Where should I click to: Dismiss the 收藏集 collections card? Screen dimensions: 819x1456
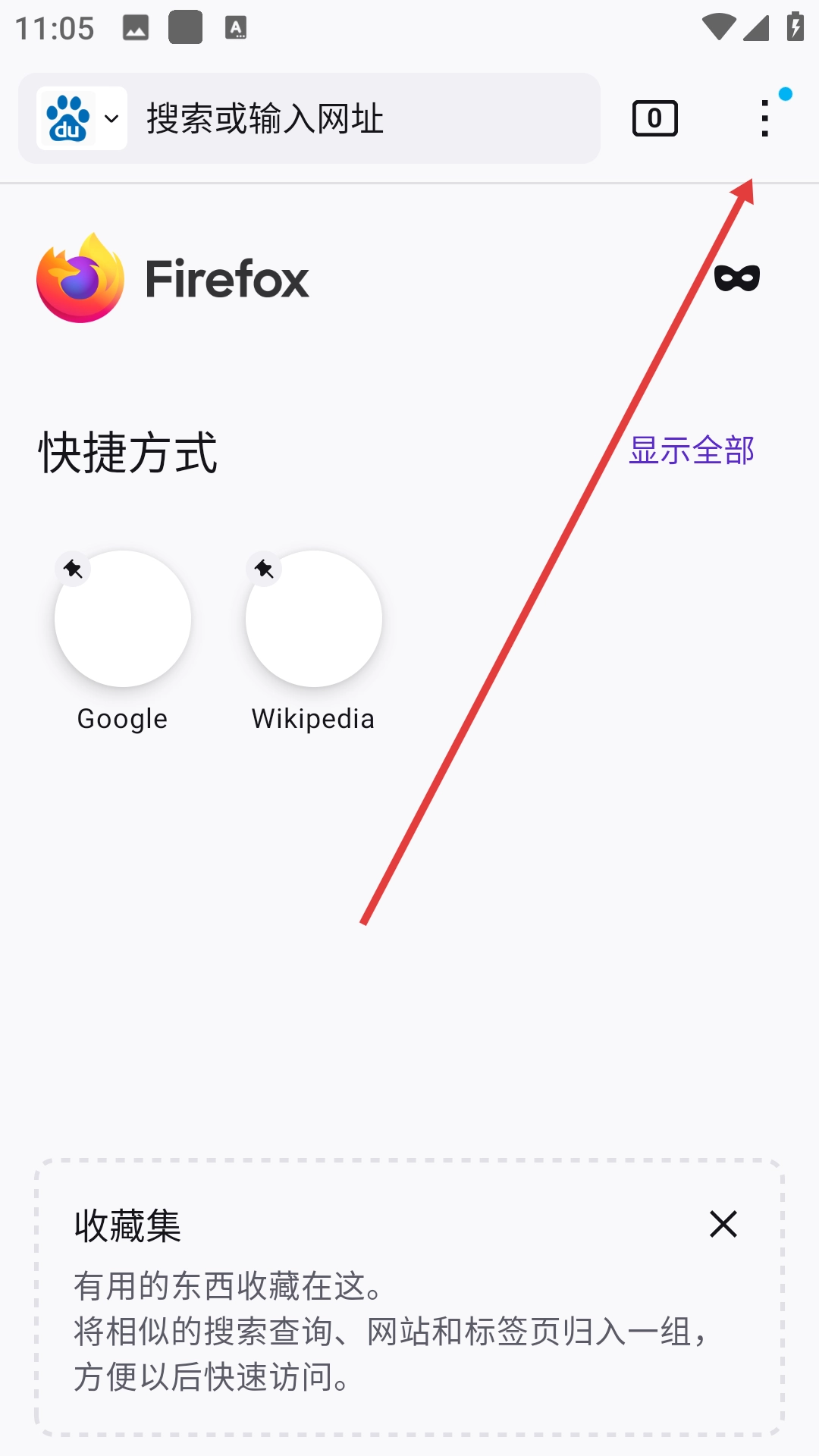click(x=723, y=1224)
